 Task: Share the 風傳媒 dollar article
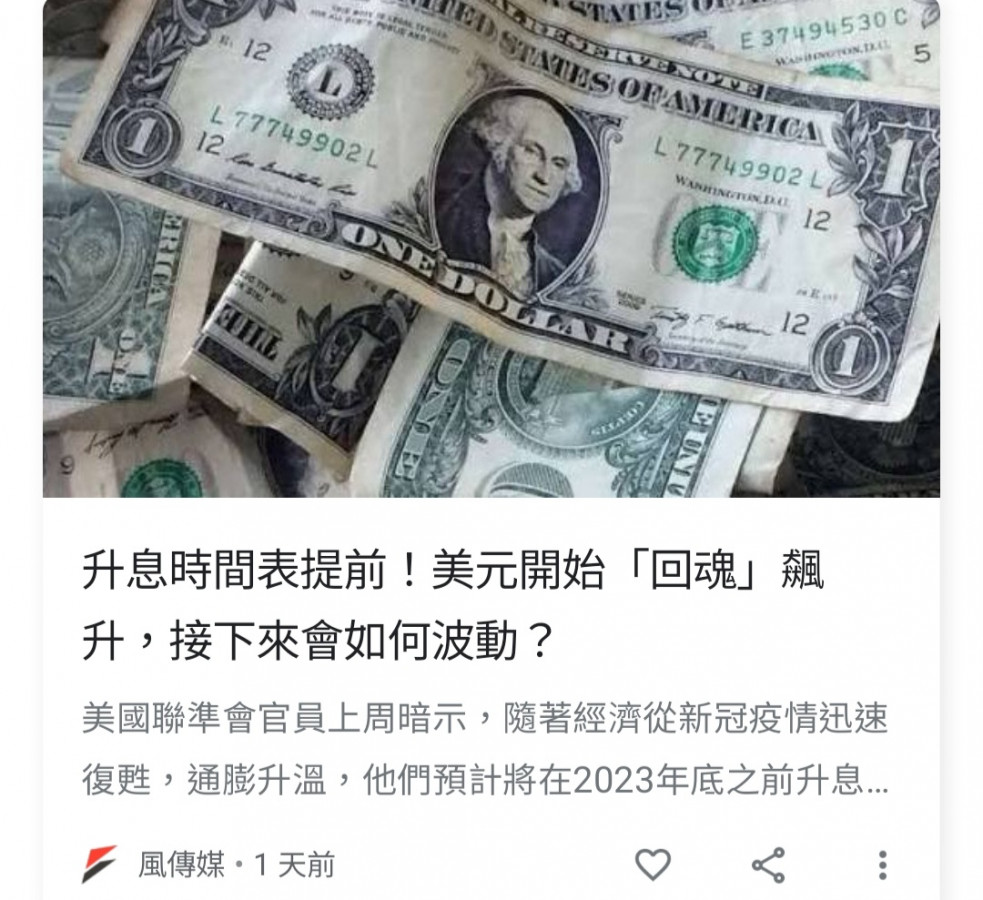768,864
